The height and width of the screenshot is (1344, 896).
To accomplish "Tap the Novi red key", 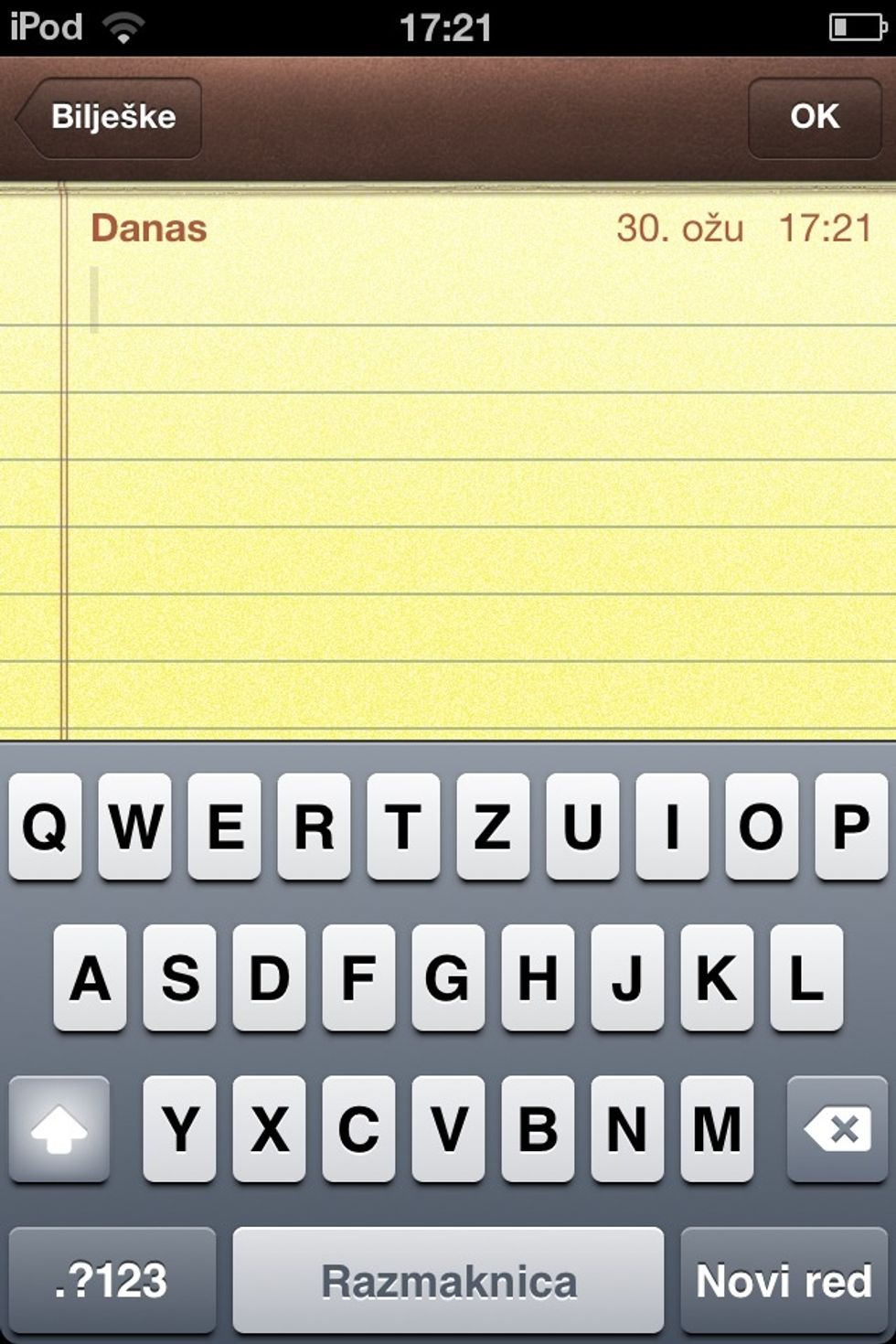I will [x=784, y=1280].
